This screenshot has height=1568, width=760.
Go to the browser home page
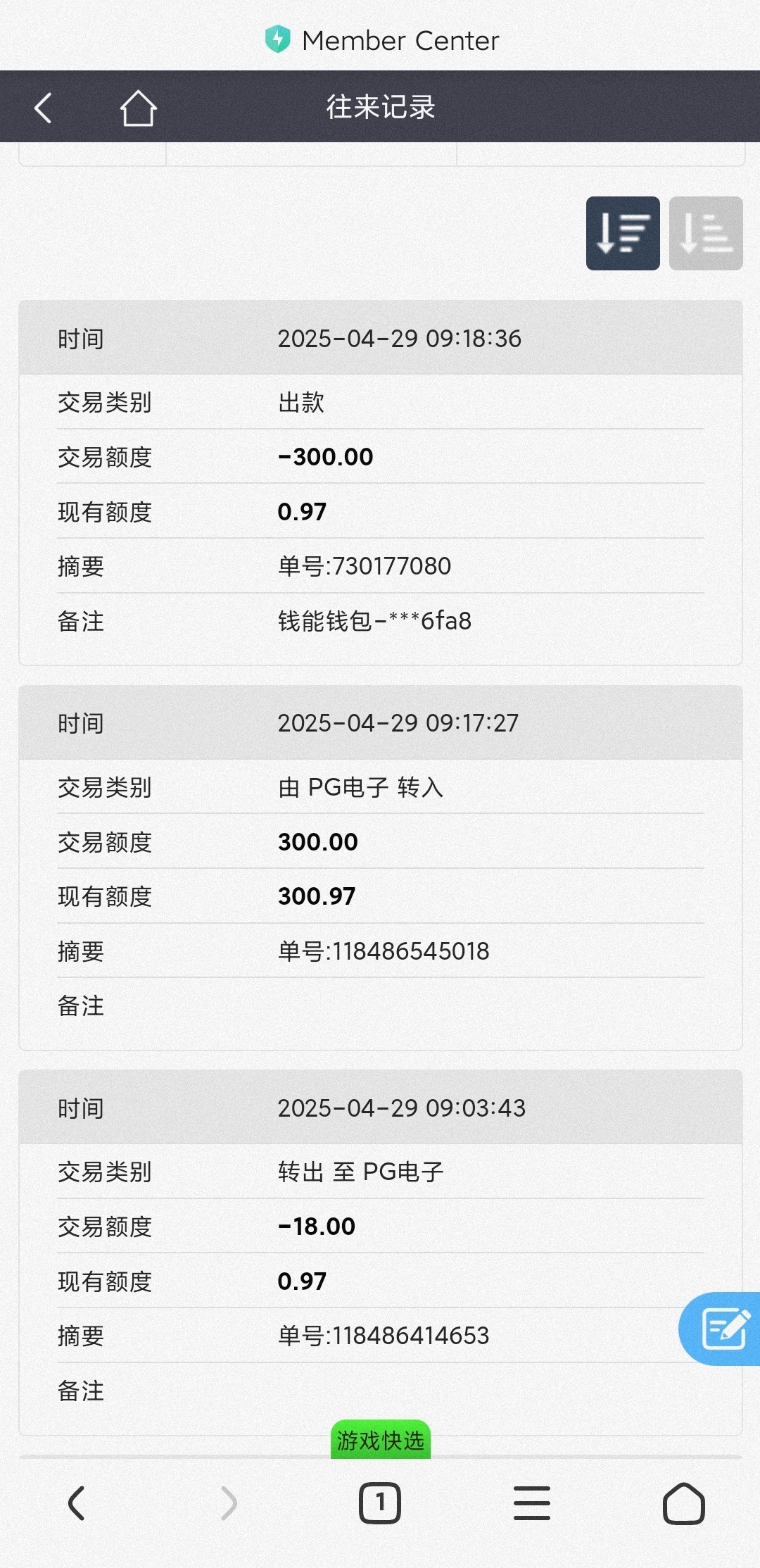click(x=684, y=1503)
